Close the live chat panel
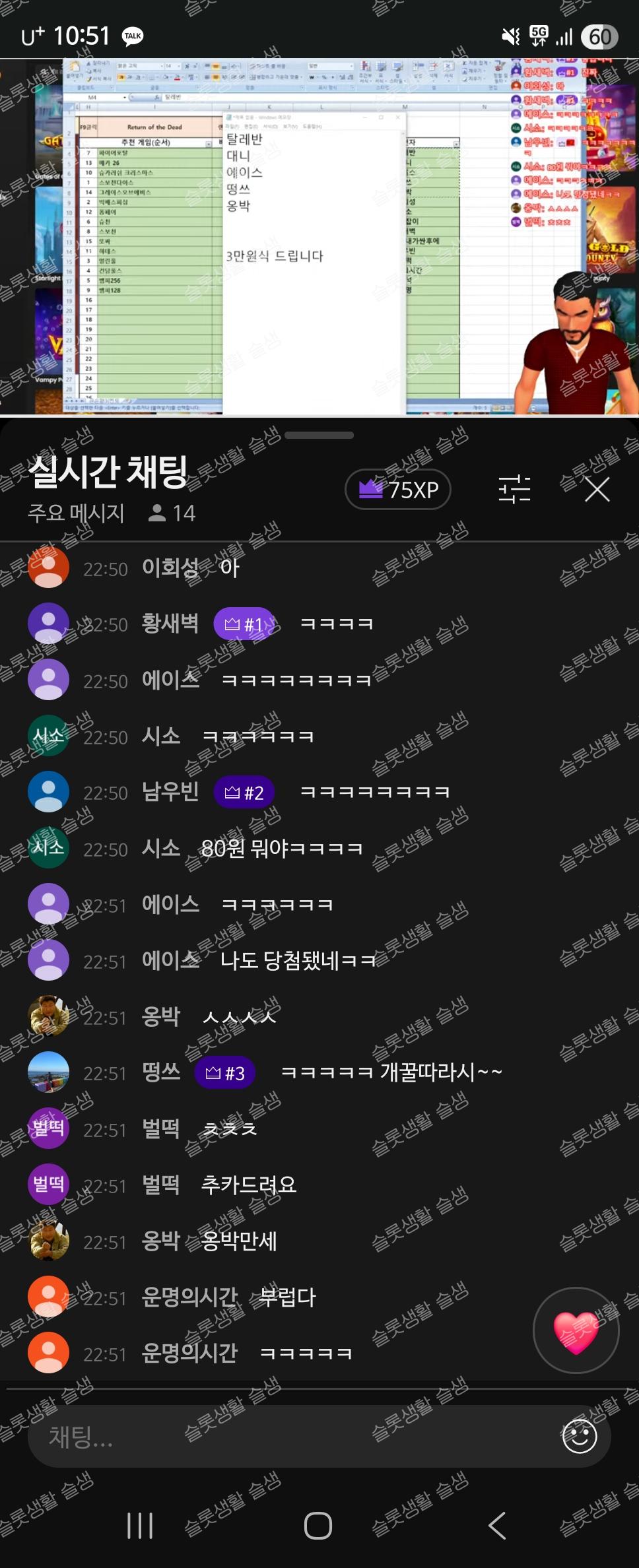Screen dimensions: 639x1568 click(597, 490)
